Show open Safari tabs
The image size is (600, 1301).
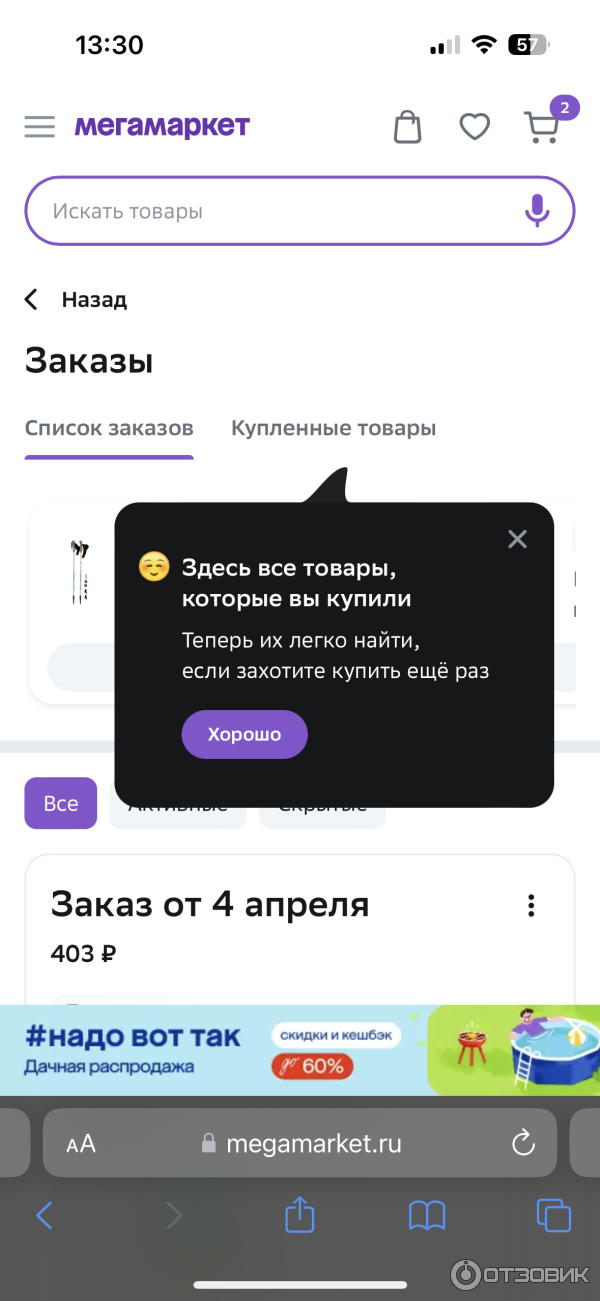tap(553, 1216)
